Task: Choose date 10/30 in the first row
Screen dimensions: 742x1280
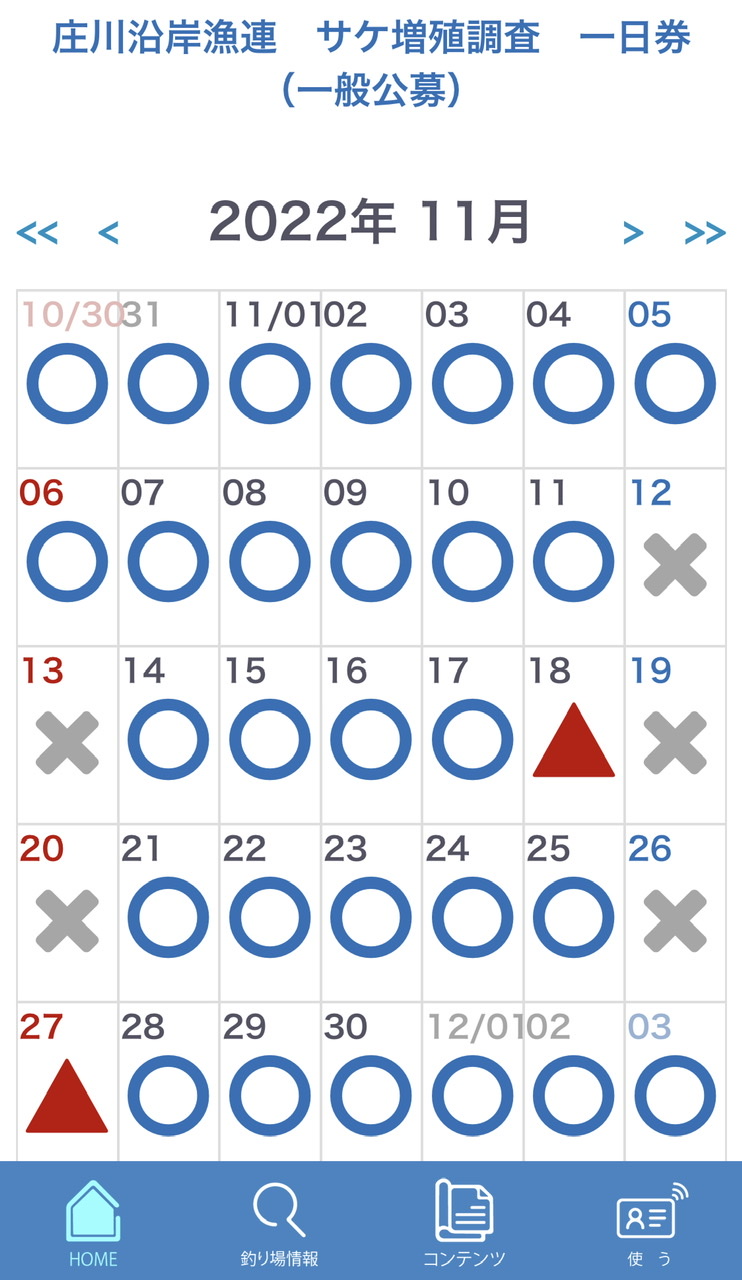Action: tap(67, 379)
